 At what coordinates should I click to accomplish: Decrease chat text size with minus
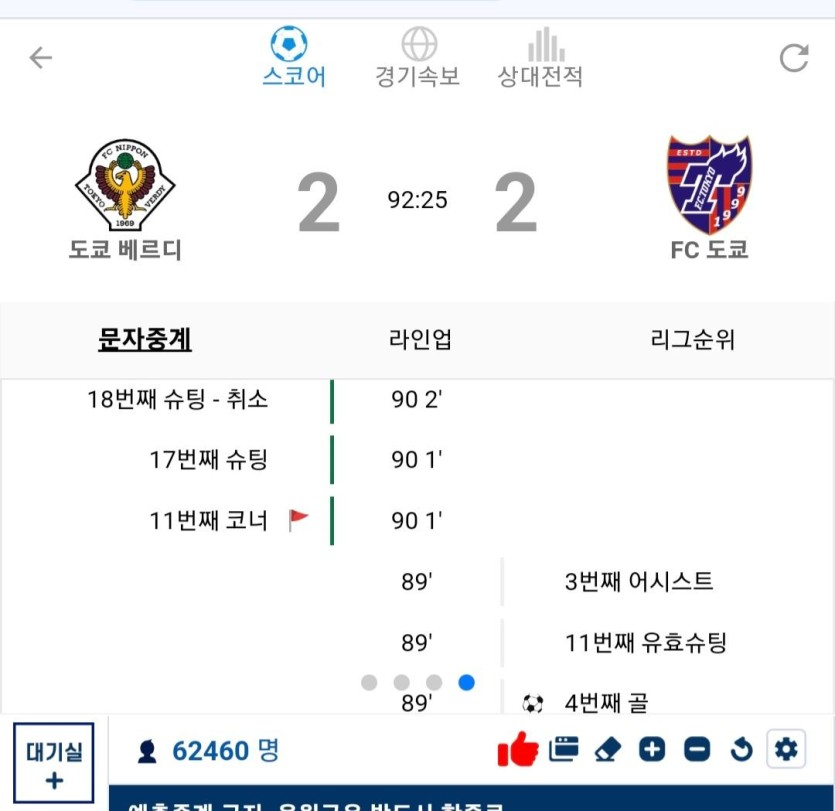coord(697,749)
